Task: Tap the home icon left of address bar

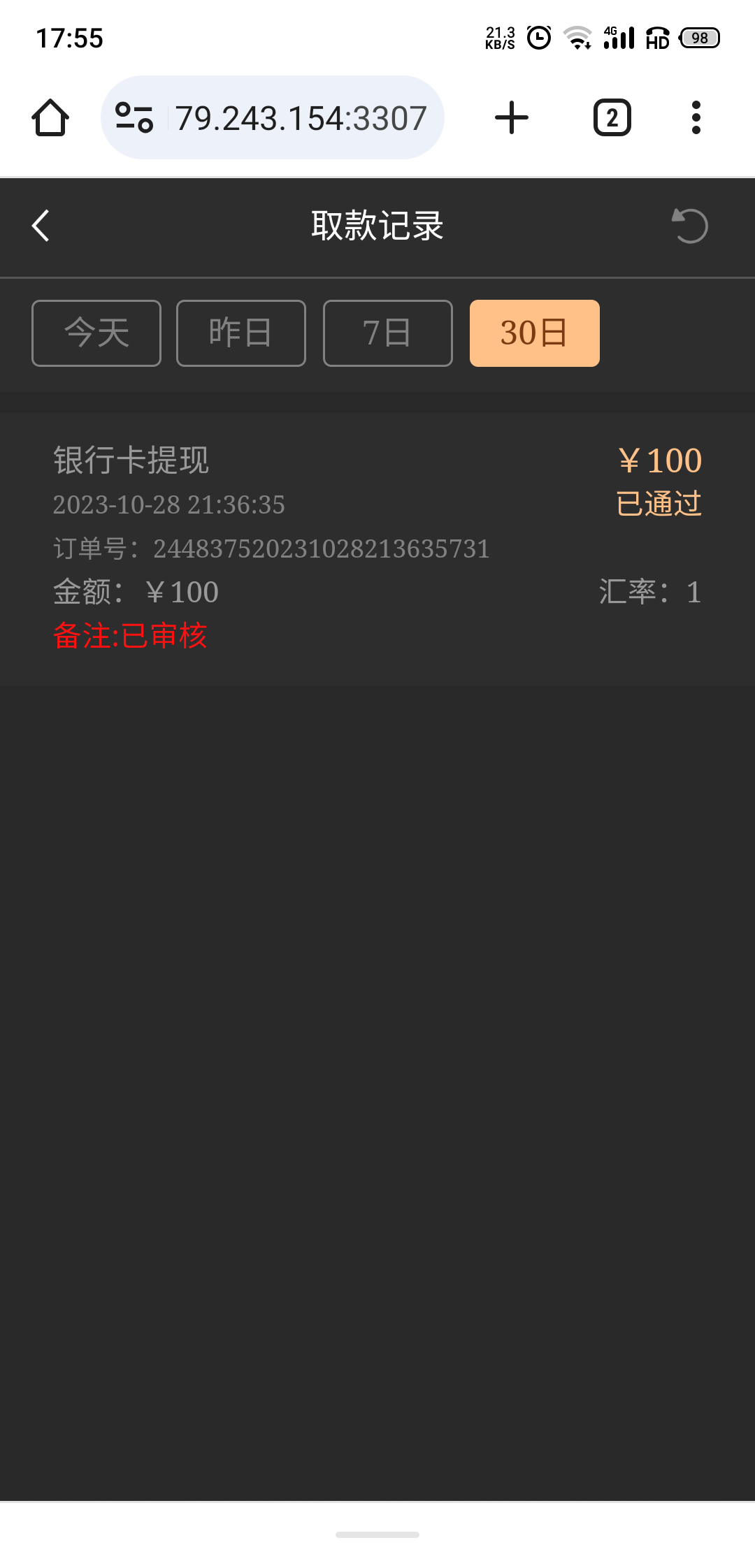Action: point(49,117)
